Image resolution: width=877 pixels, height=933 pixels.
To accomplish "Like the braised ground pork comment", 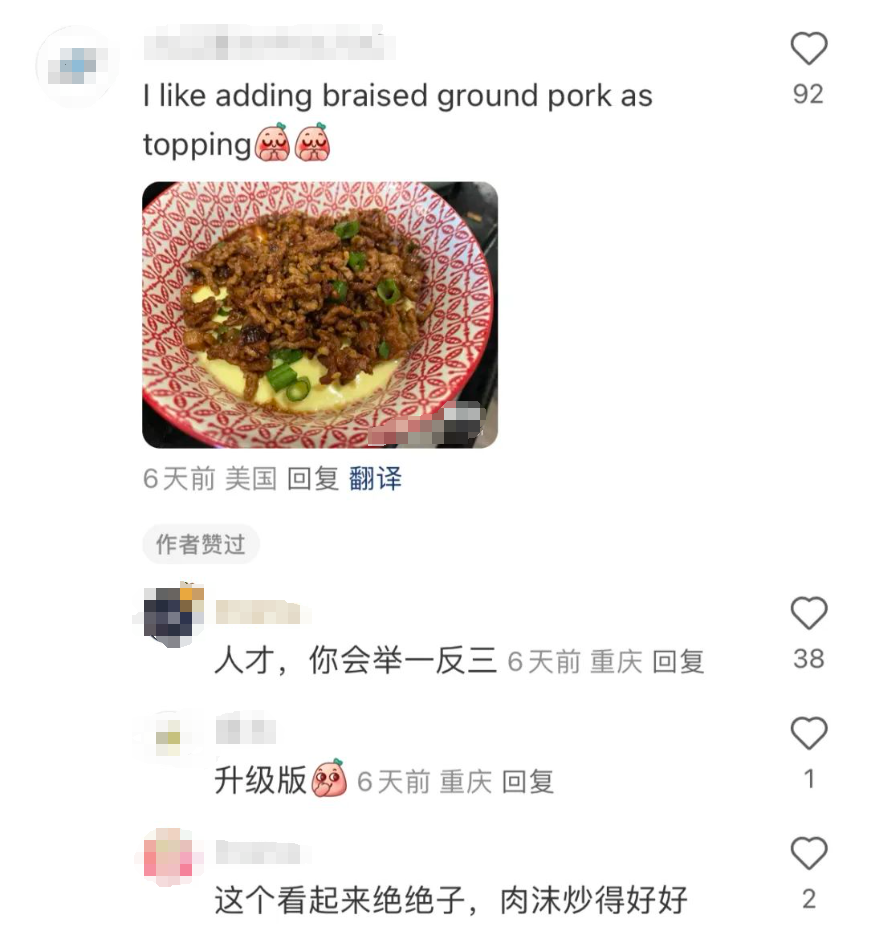I will pyautogui.click(x=808, y=49).
